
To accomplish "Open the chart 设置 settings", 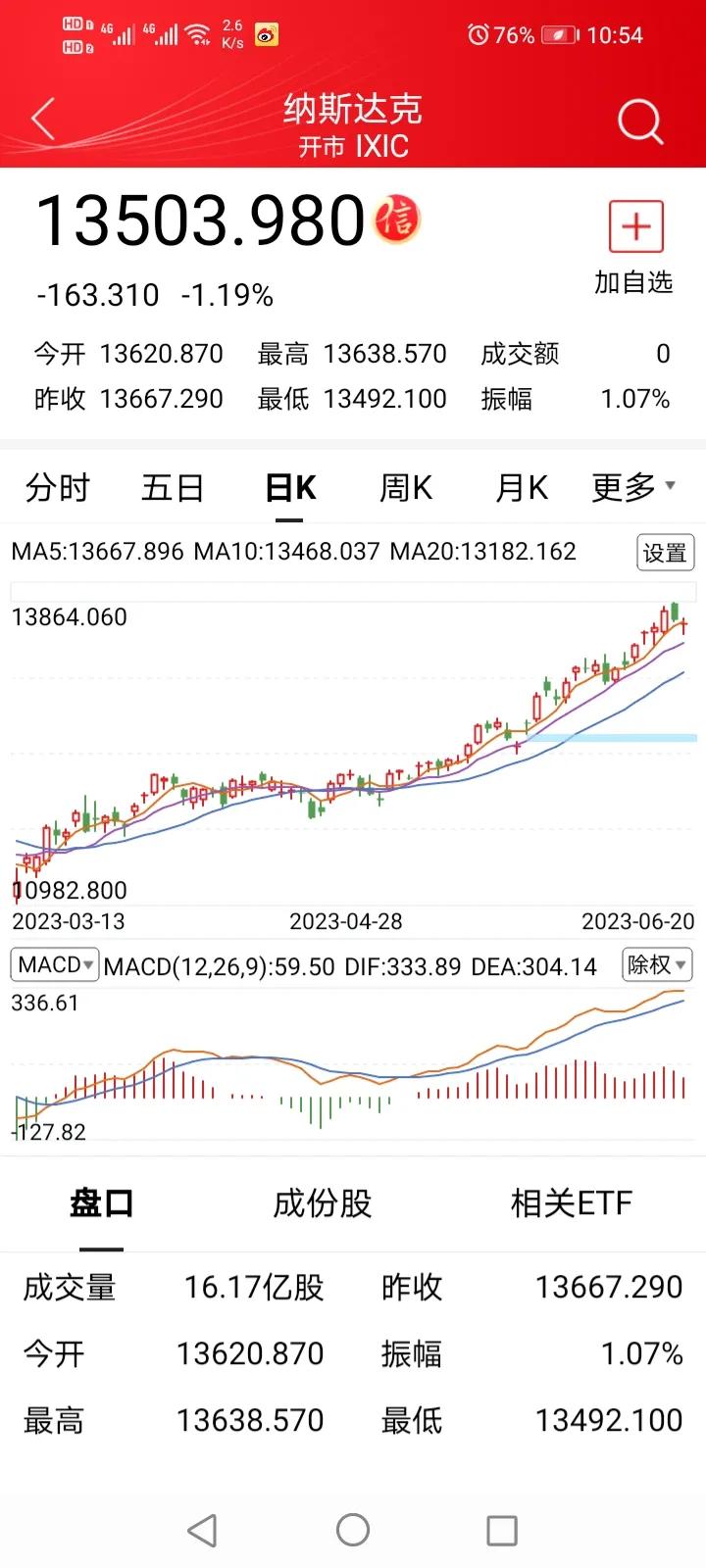I will pyautogui.click(x=665, y=552).
